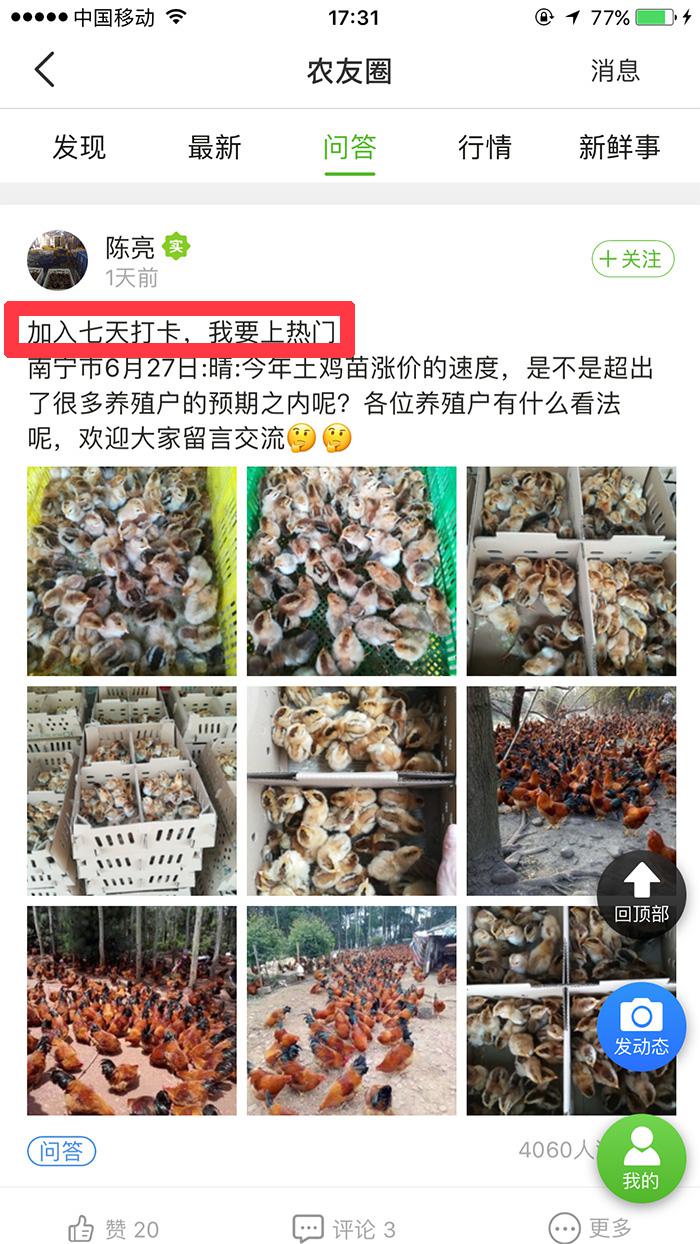Open the green 我的 profile button

(641, 1160)
